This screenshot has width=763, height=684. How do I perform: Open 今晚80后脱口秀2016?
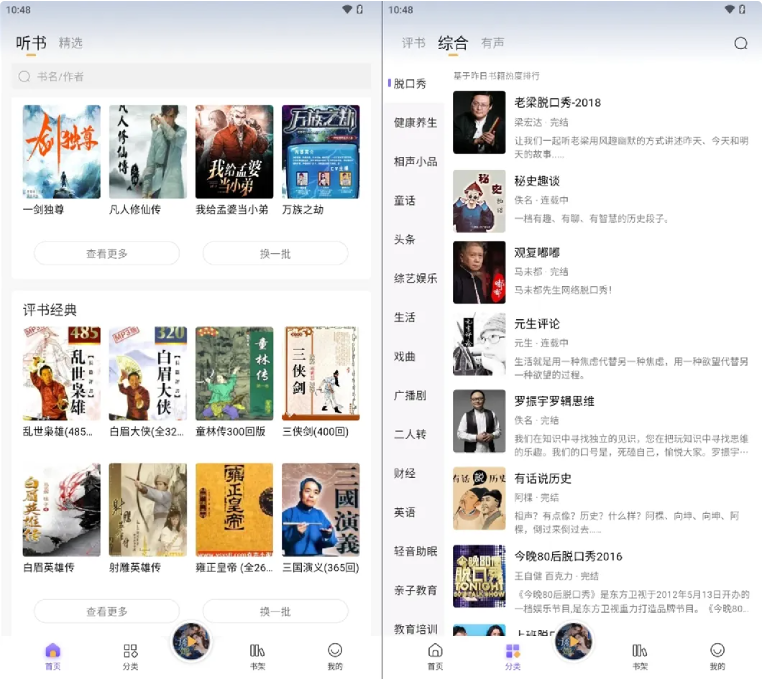pos(568,556)
